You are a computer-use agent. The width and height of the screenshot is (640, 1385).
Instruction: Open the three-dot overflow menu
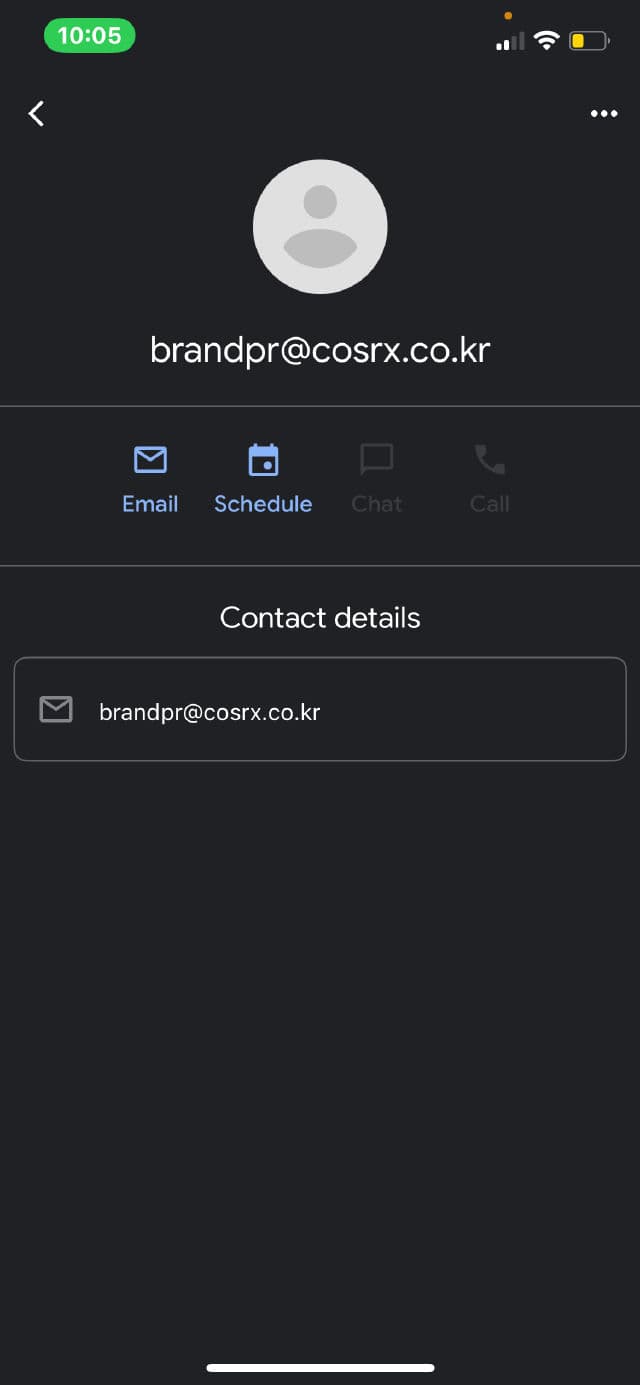604,114
